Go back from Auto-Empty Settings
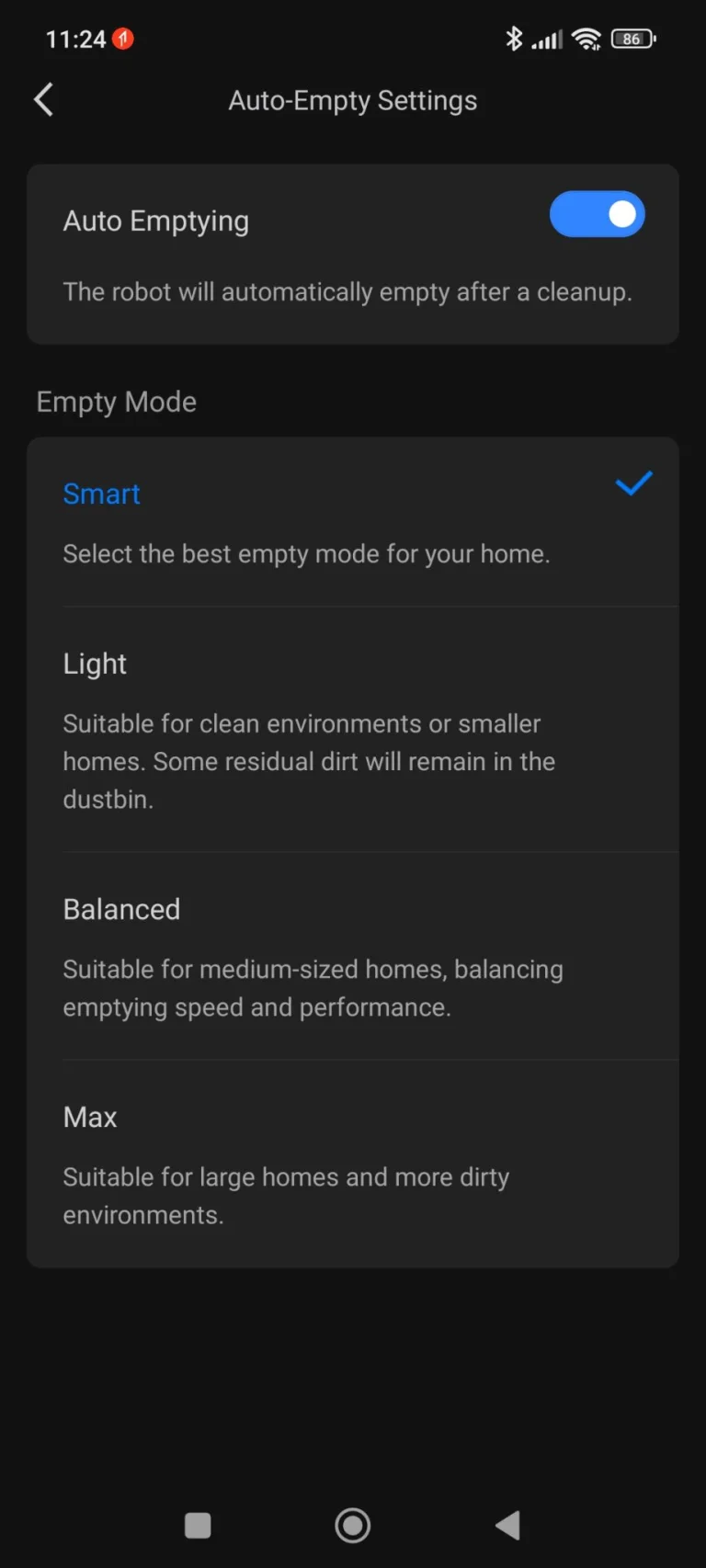This screenshot has width=706, height=1568. pos(43,100)
